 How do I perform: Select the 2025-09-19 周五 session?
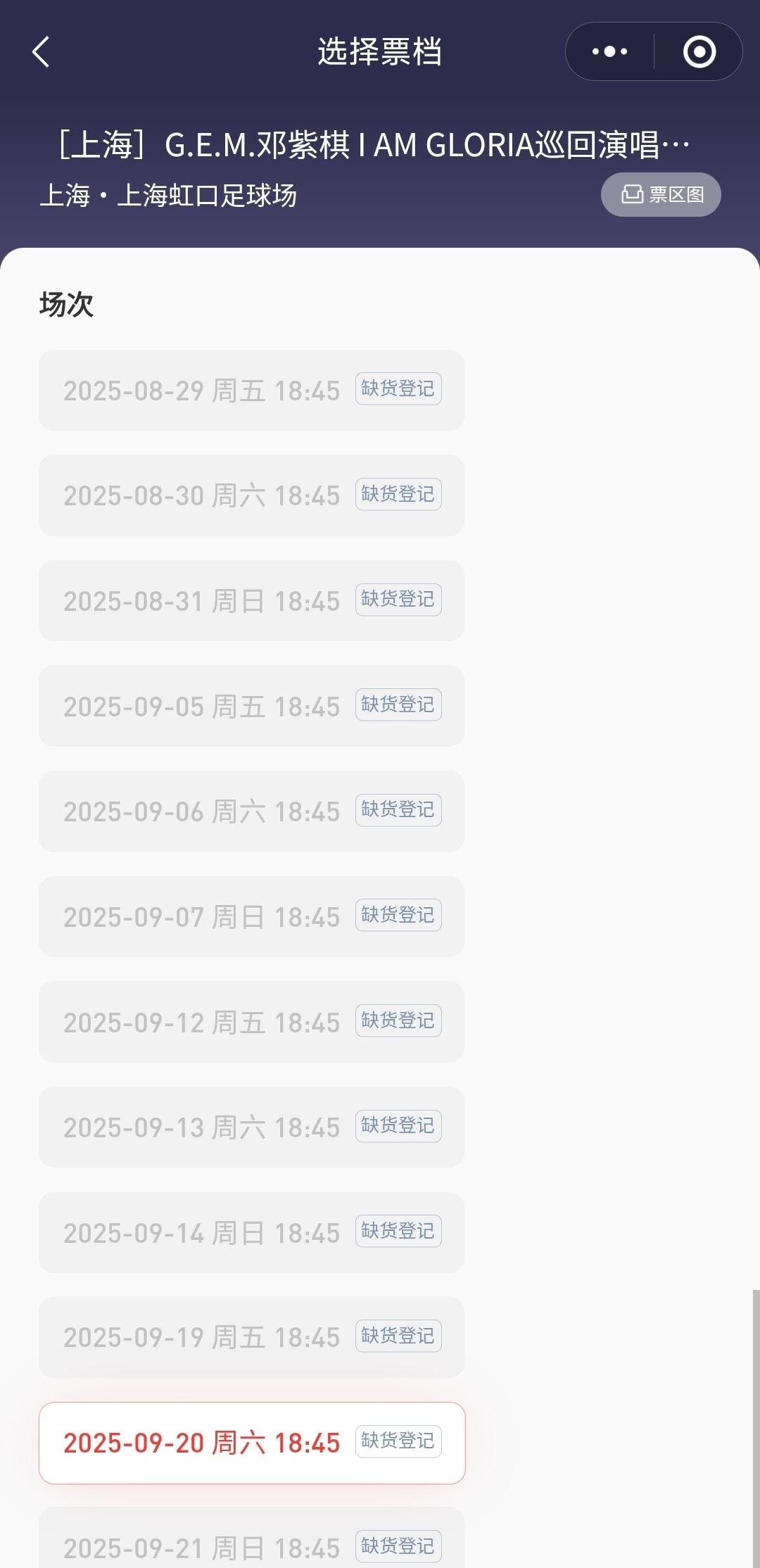[251, 1337]
